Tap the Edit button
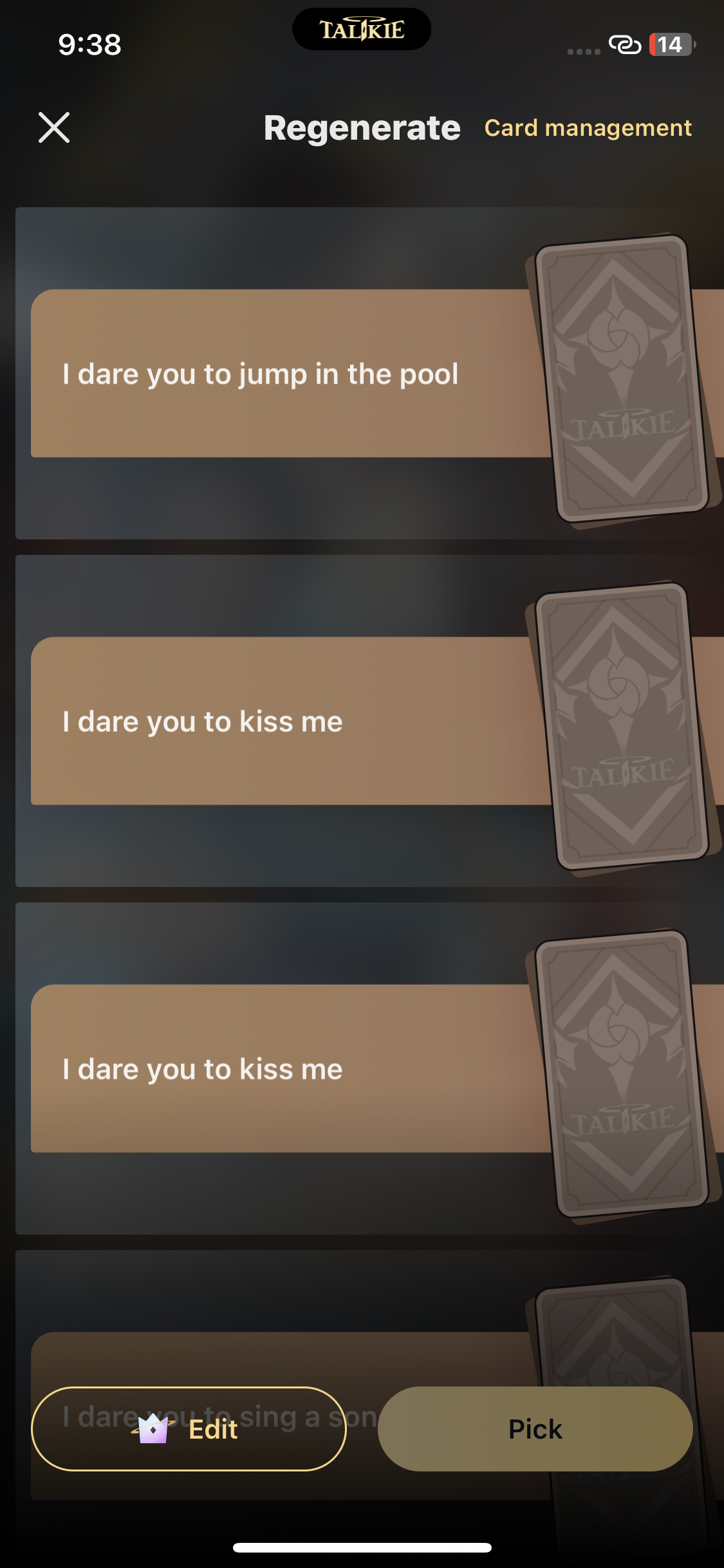Viewport: 724px width, 1568px height. click(x=189, y=1429)
